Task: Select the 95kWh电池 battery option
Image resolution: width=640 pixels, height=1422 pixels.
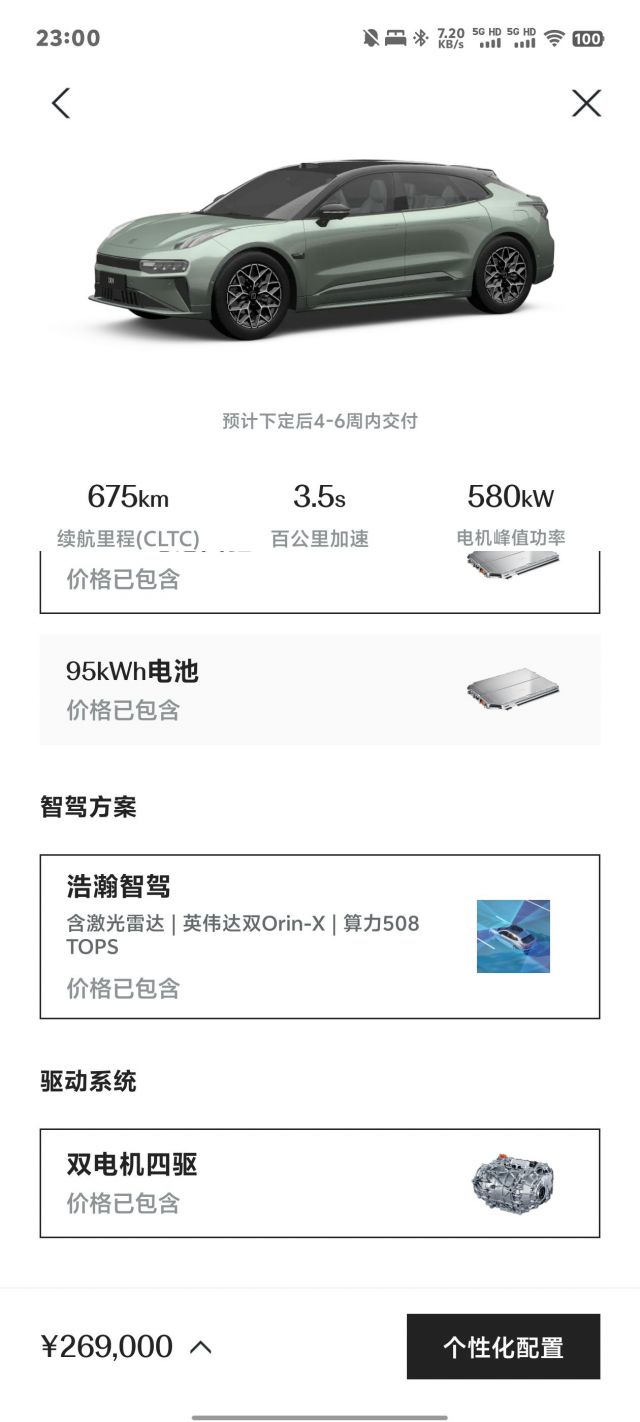Action: pyautogui.click(x=320, y=689)
